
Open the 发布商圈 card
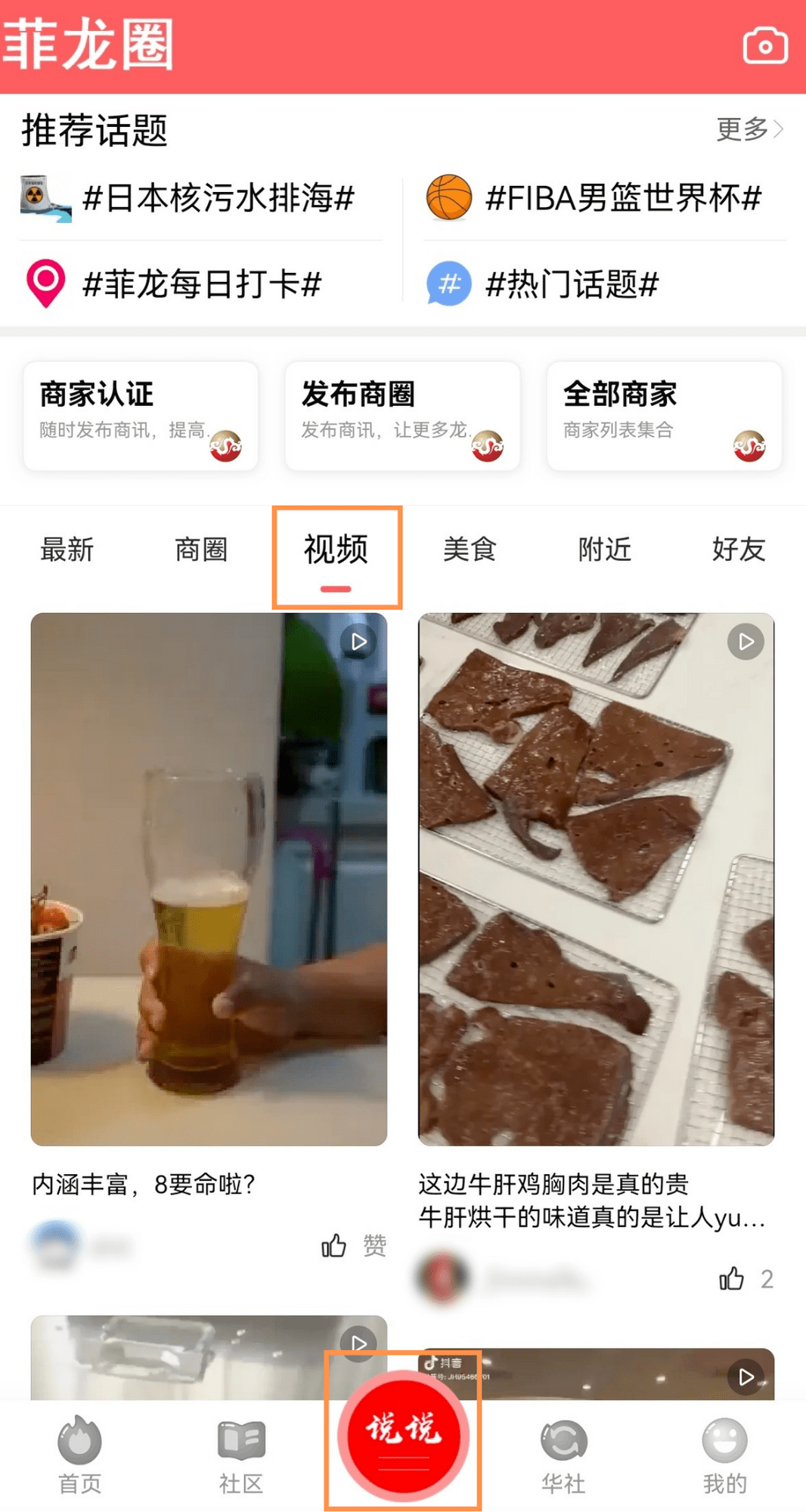[x=402, y=416]
